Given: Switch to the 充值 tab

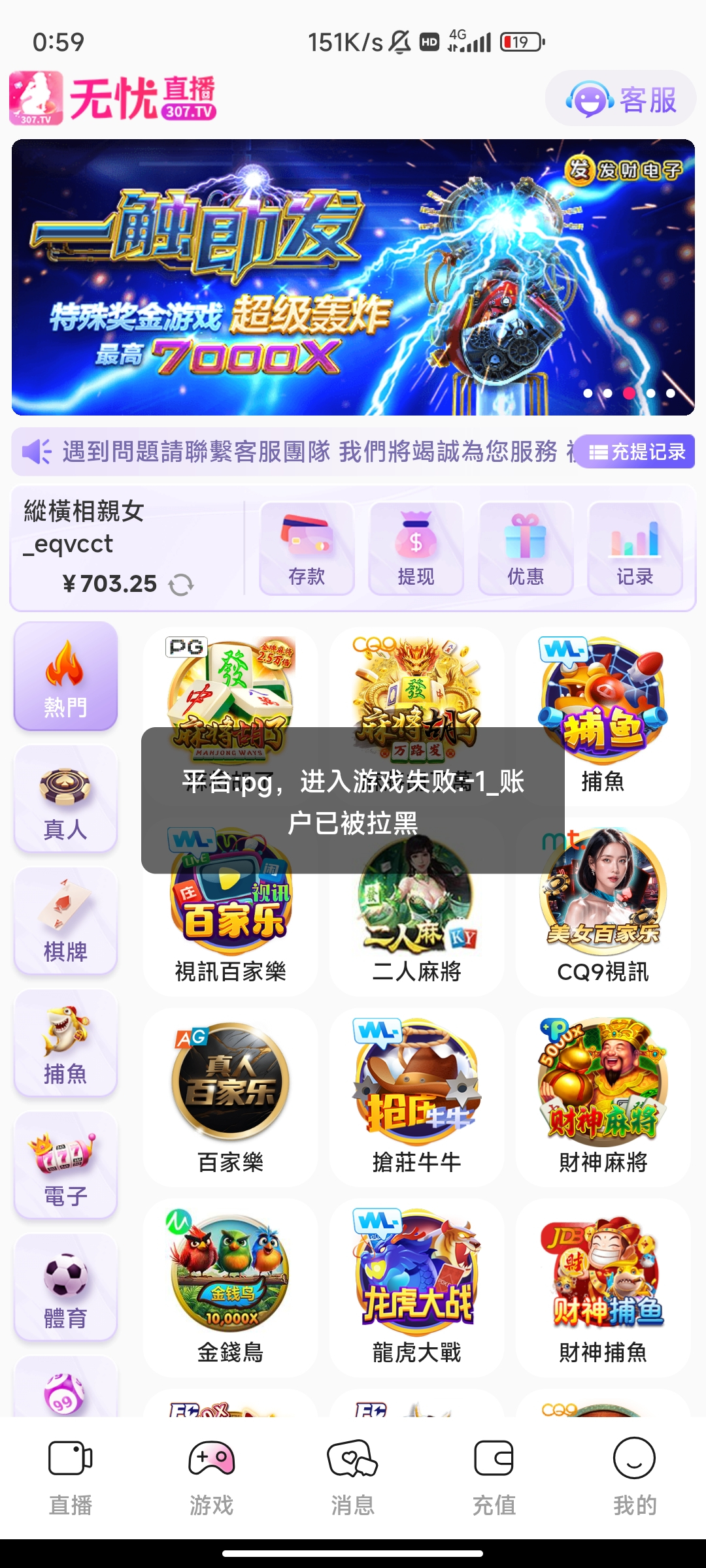Looking at the screenshot, I should tap(494, 1477).
